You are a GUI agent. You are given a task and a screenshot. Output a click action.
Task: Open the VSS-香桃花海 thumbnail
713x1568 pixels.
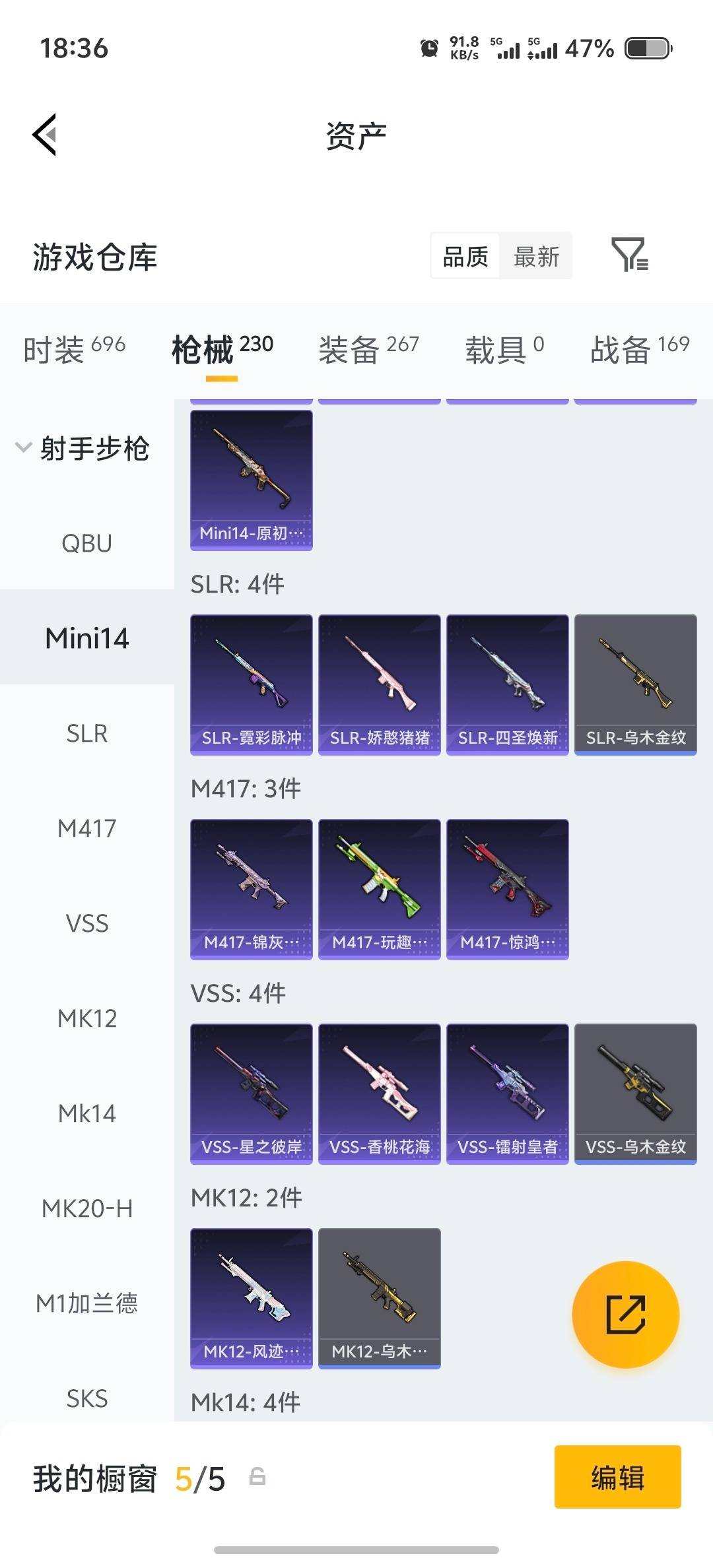[x=380, y=1092]
